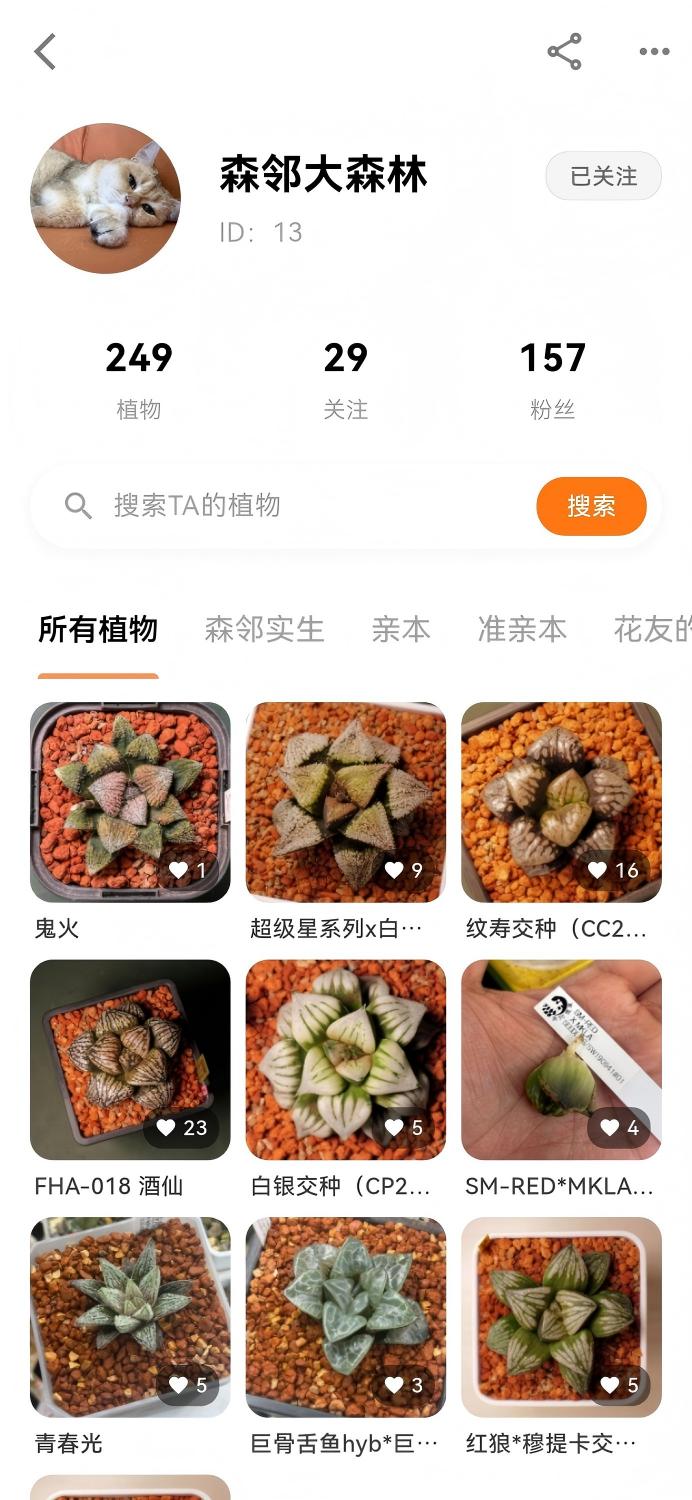Select the 准亲本 tab
The image size is (692, 1500).
click(522, 629)
